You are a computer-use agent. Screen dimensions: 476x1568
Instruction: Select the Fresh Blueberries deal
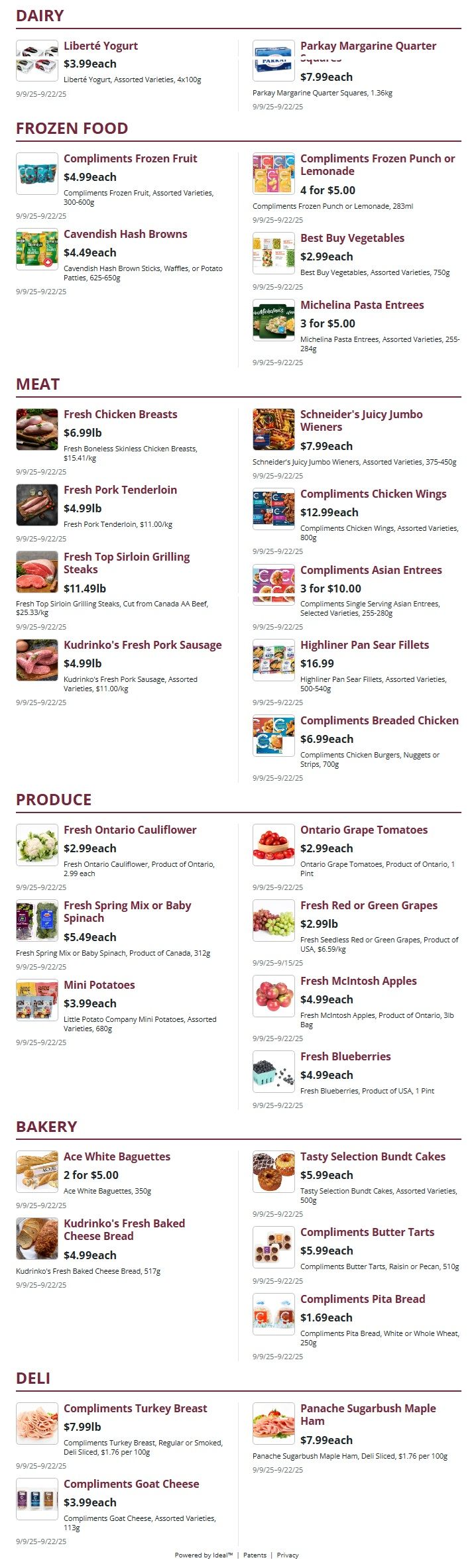345,1056
